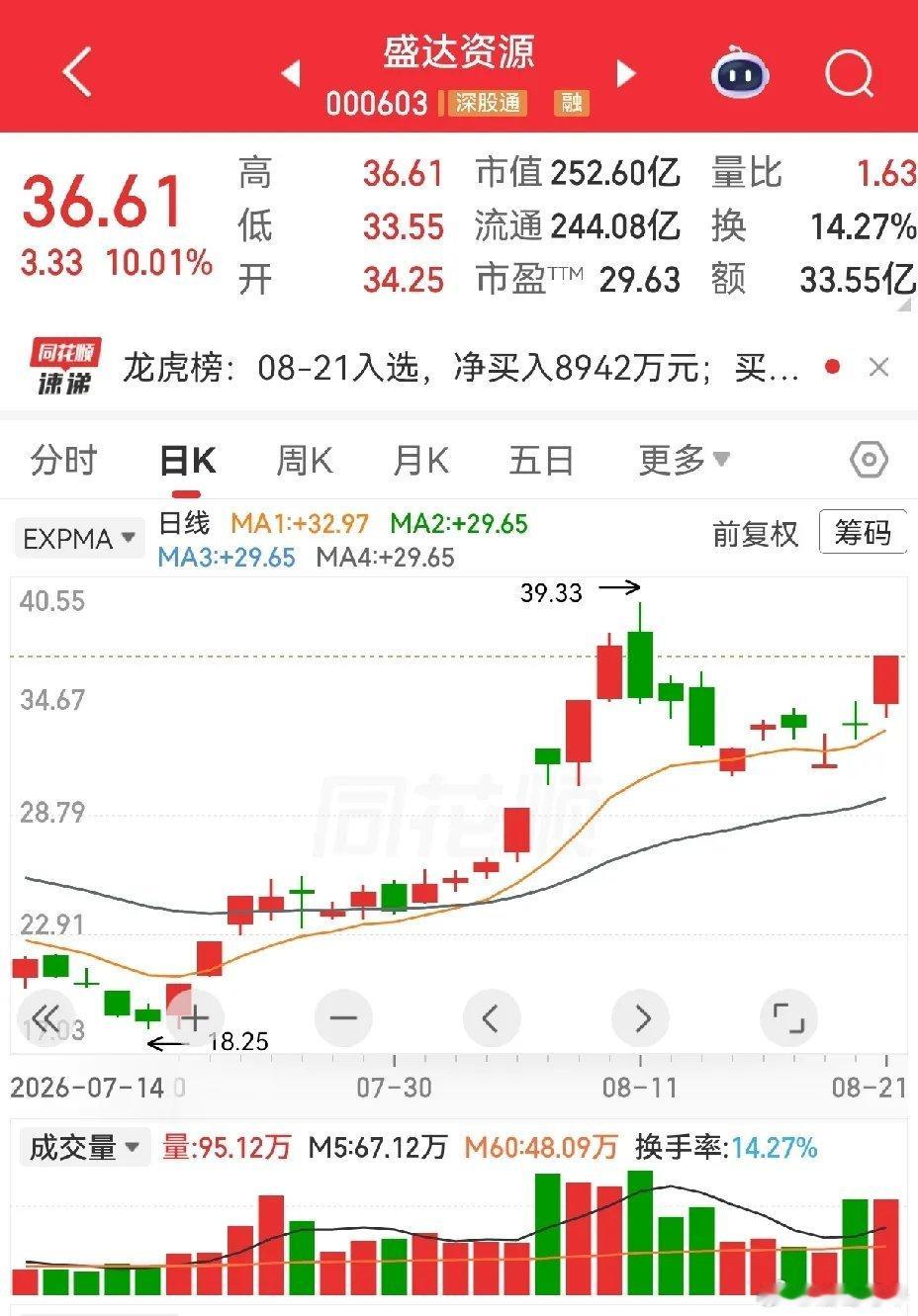The width and height of the screenshot is (918, 1316).
Task: Expand the 更多 chart period dropdown
Action: tap(684, 460)
